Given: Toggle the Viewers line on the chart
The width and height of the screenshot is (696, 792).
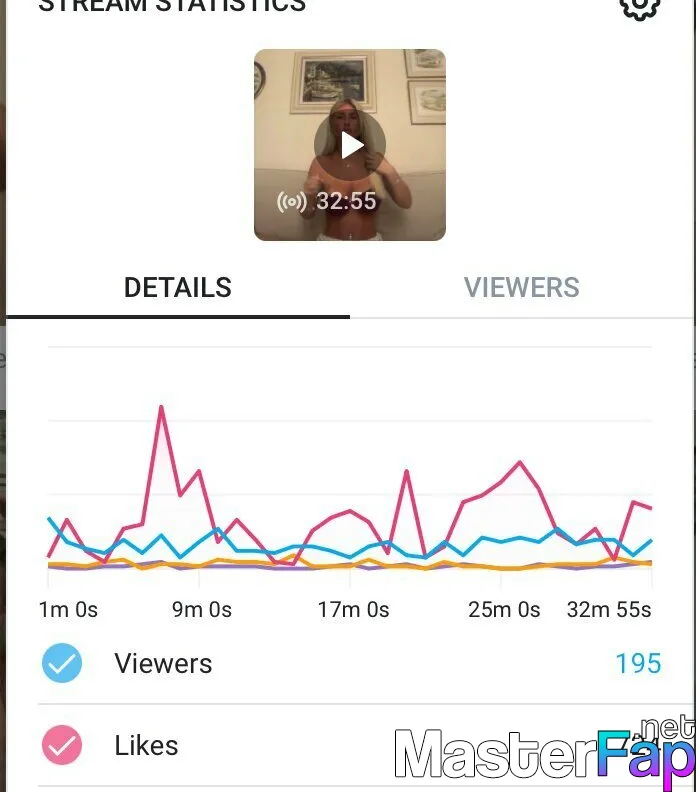Looking at the screenshot, I should tap(62, 663).
